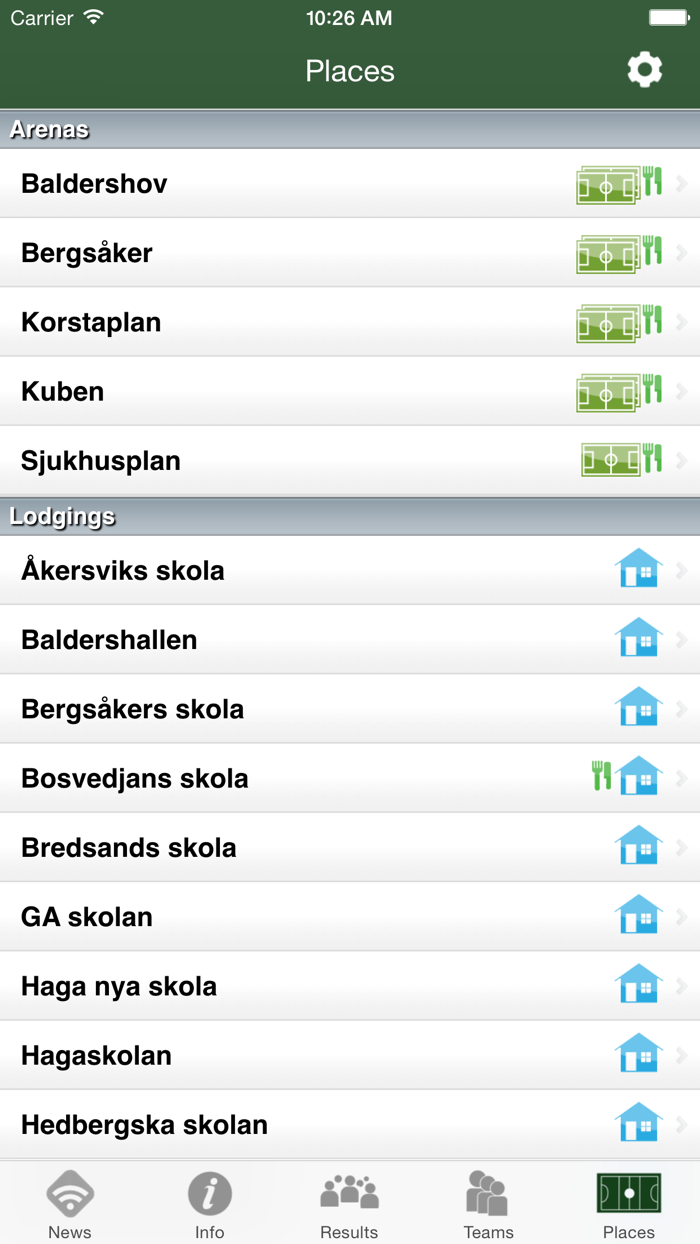The image size is (700, 1244).
Task: View the Bergsåker arena details
Action: 350,253
